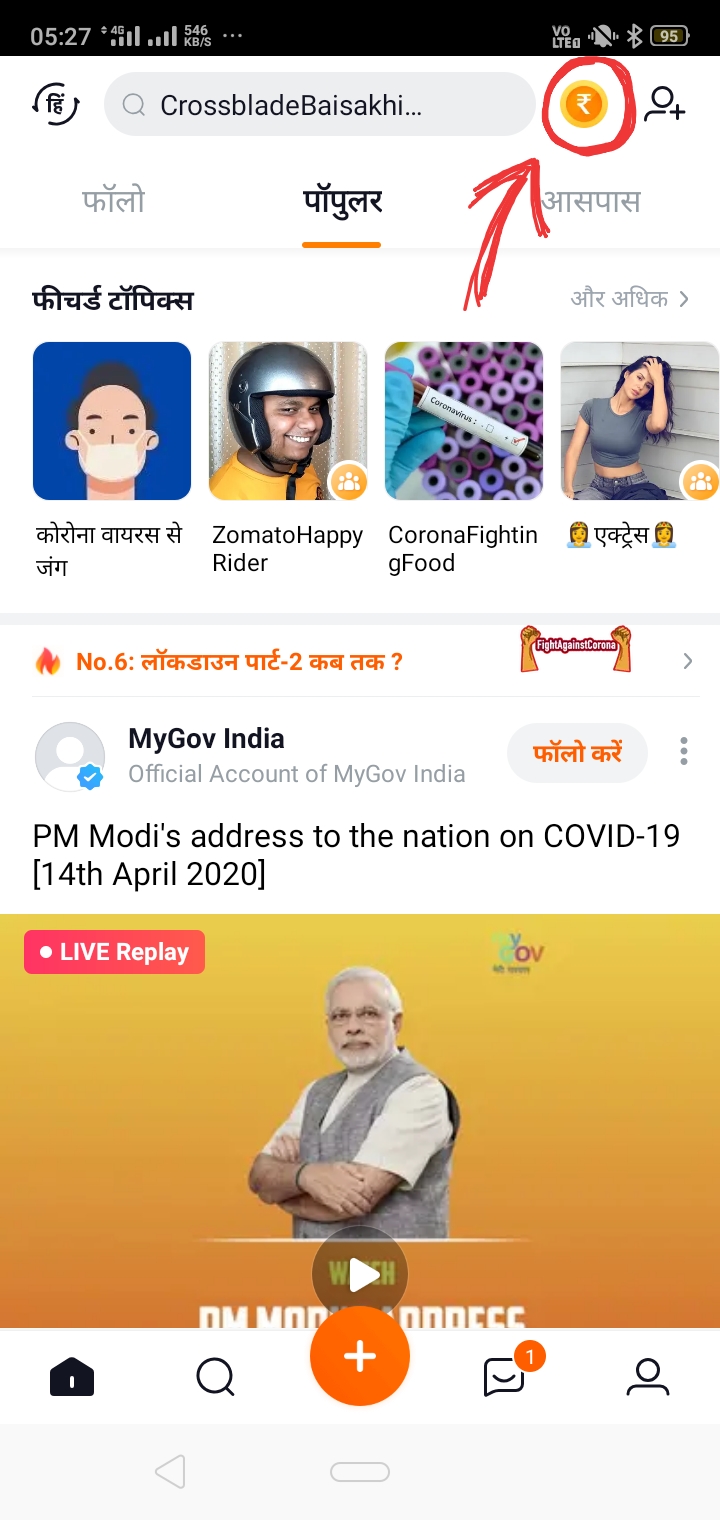This screenshot has height=1520, width=720.
Task: Open trending No.6 लॉकडाउन पार्ट-2 banner
Action: click(x=240, y=661)
